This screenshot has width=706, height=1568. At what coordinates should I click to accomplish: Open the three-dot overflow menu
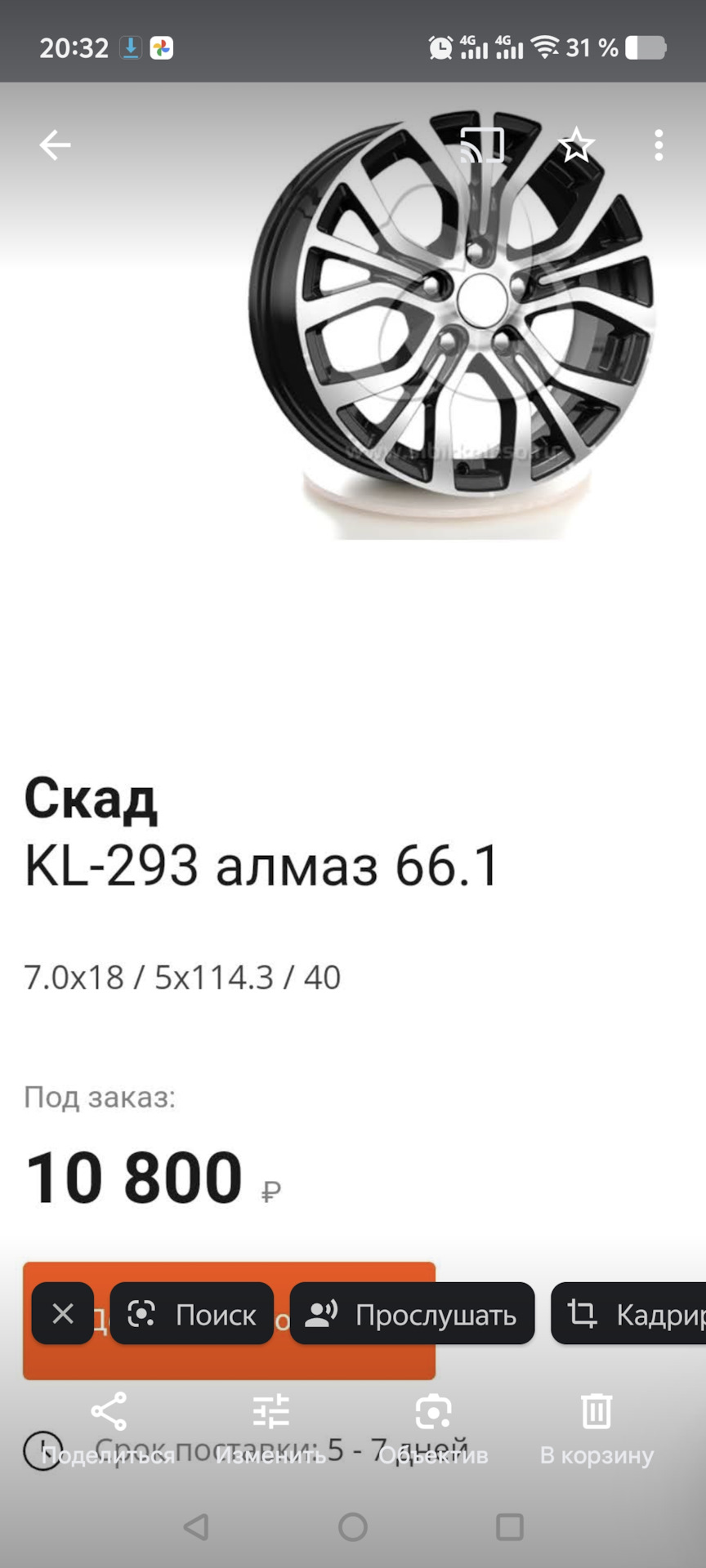(x=659, y=145)
